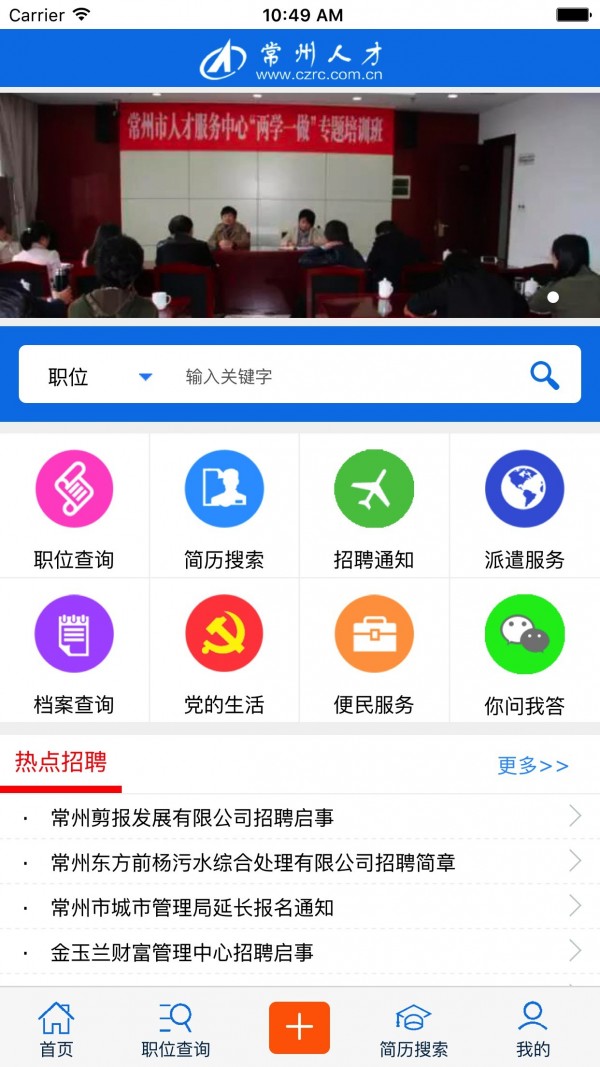Image resolution: width=600 pixels, height=1067 pixels.
Task: Open the 职位 search type dropdown
Action: tap(100, 377)
